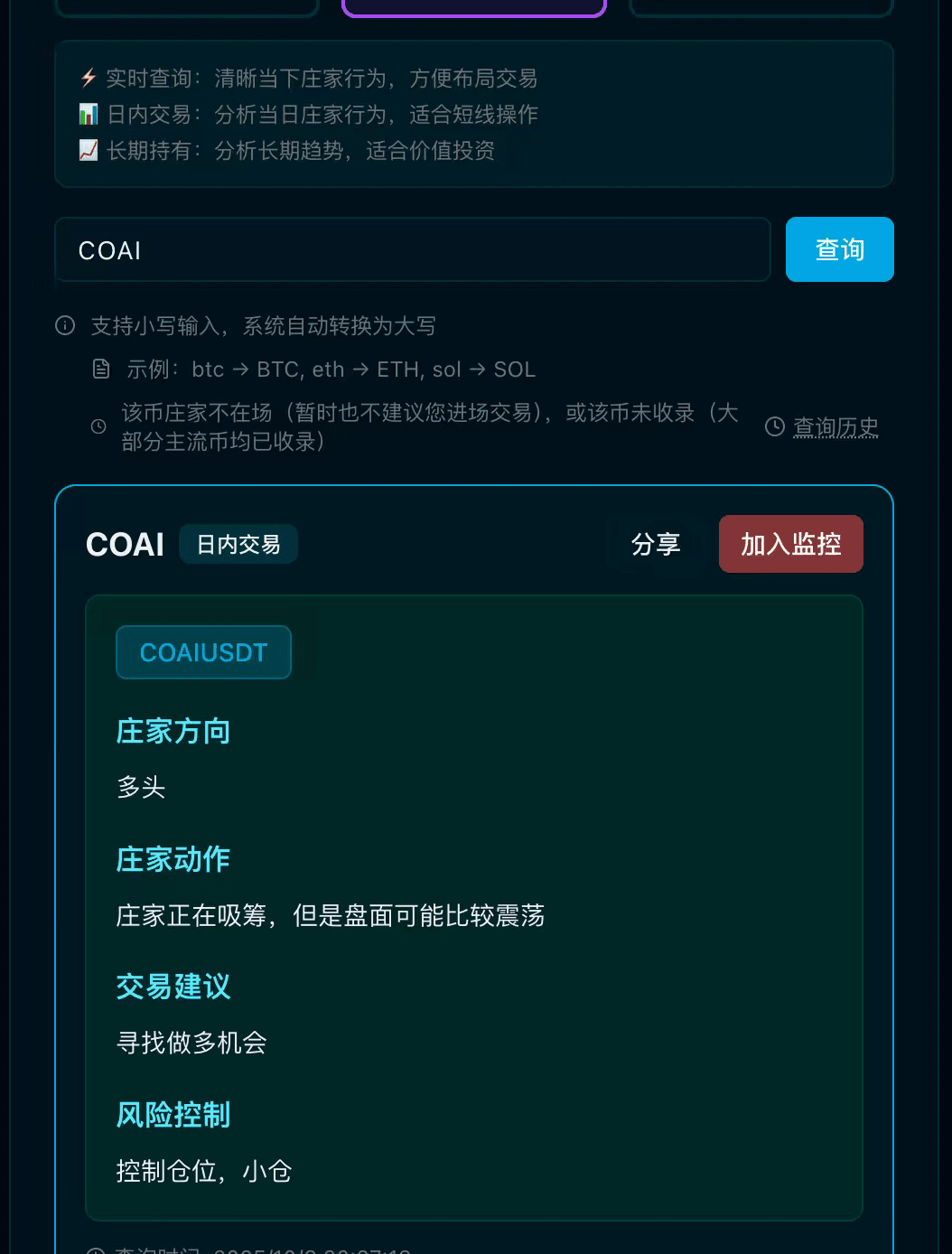Open the 查询历史 link
Image resolution: width=952 pixels, height=1254 pixels.
tap(835, 426)
